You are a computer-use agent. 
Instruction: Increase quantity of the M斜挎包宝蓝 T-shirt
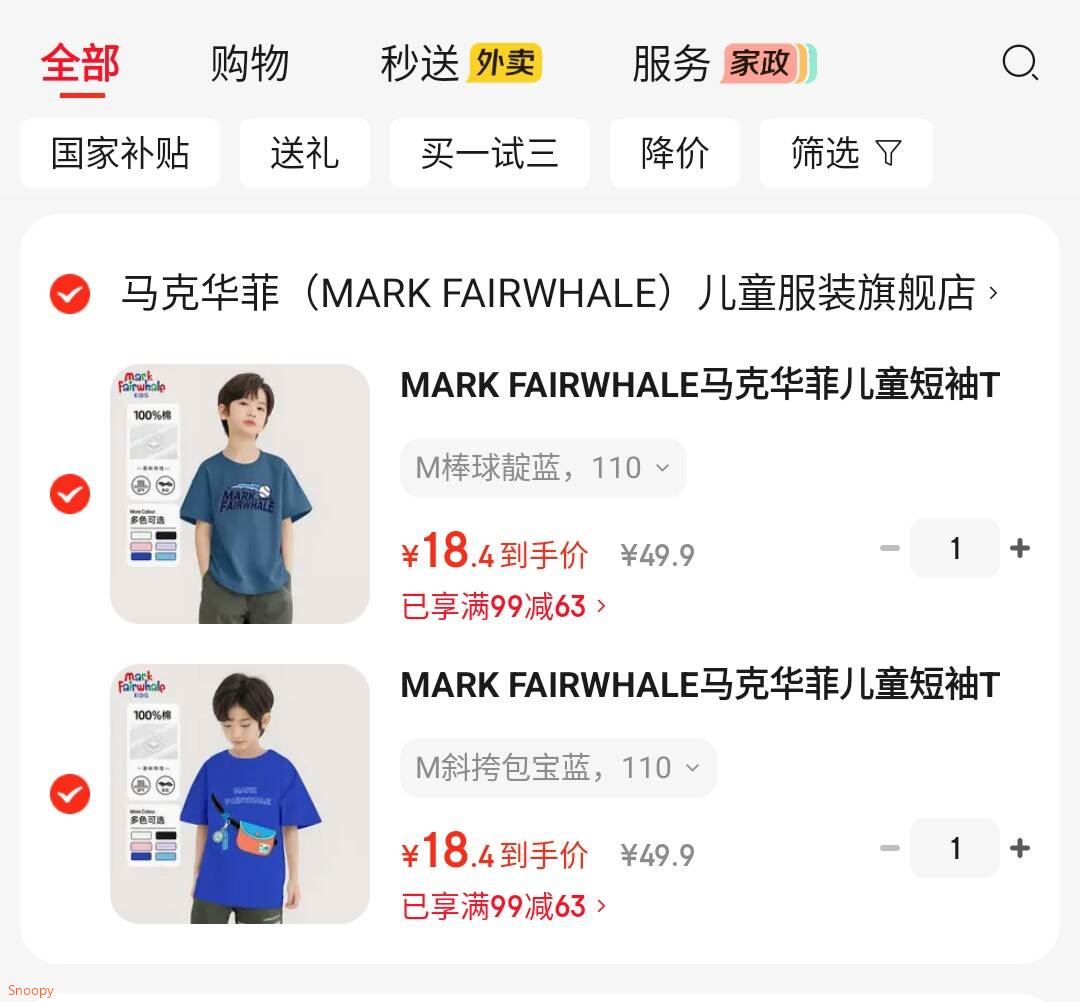click(1020, 848)
